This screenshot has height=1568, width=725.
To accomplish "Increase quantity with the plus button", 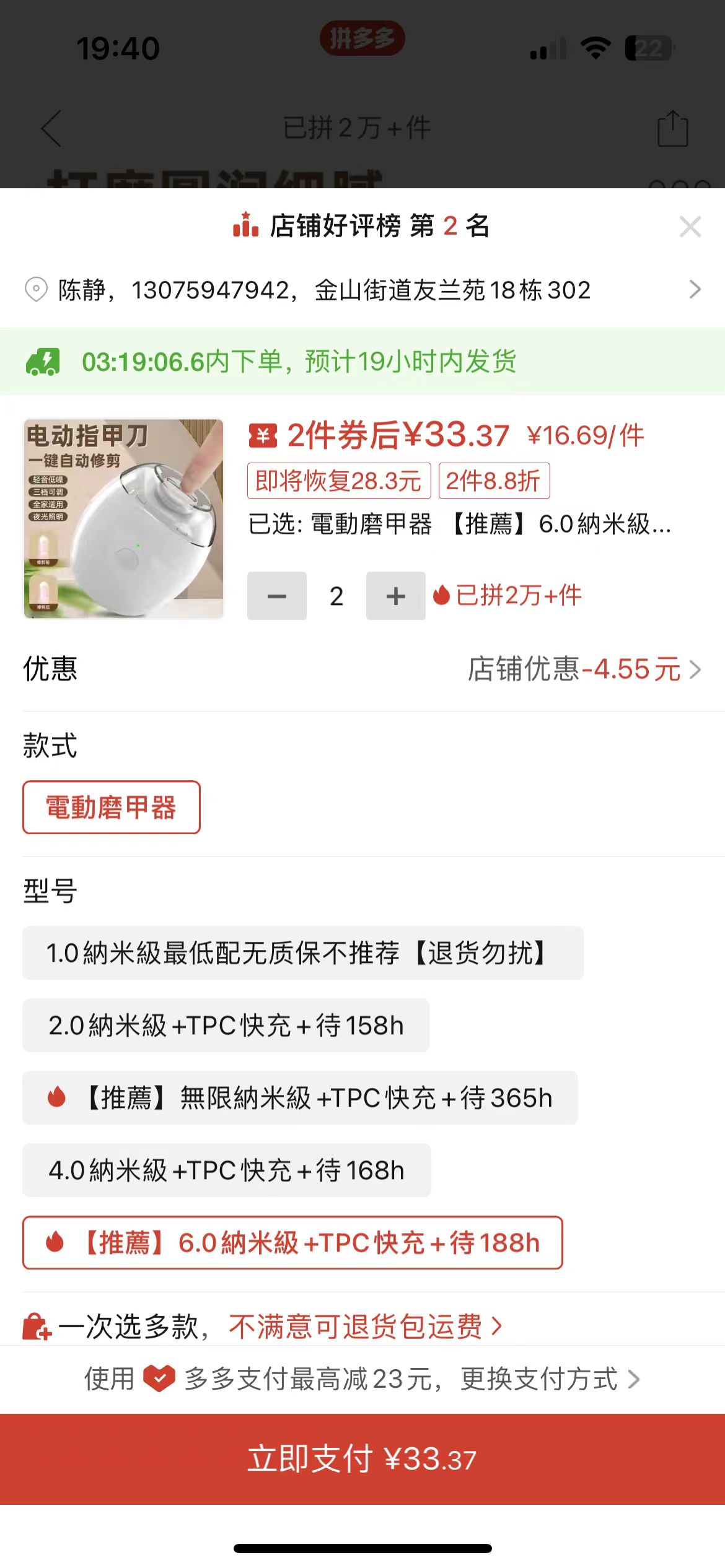I will [x=395, y=596].
